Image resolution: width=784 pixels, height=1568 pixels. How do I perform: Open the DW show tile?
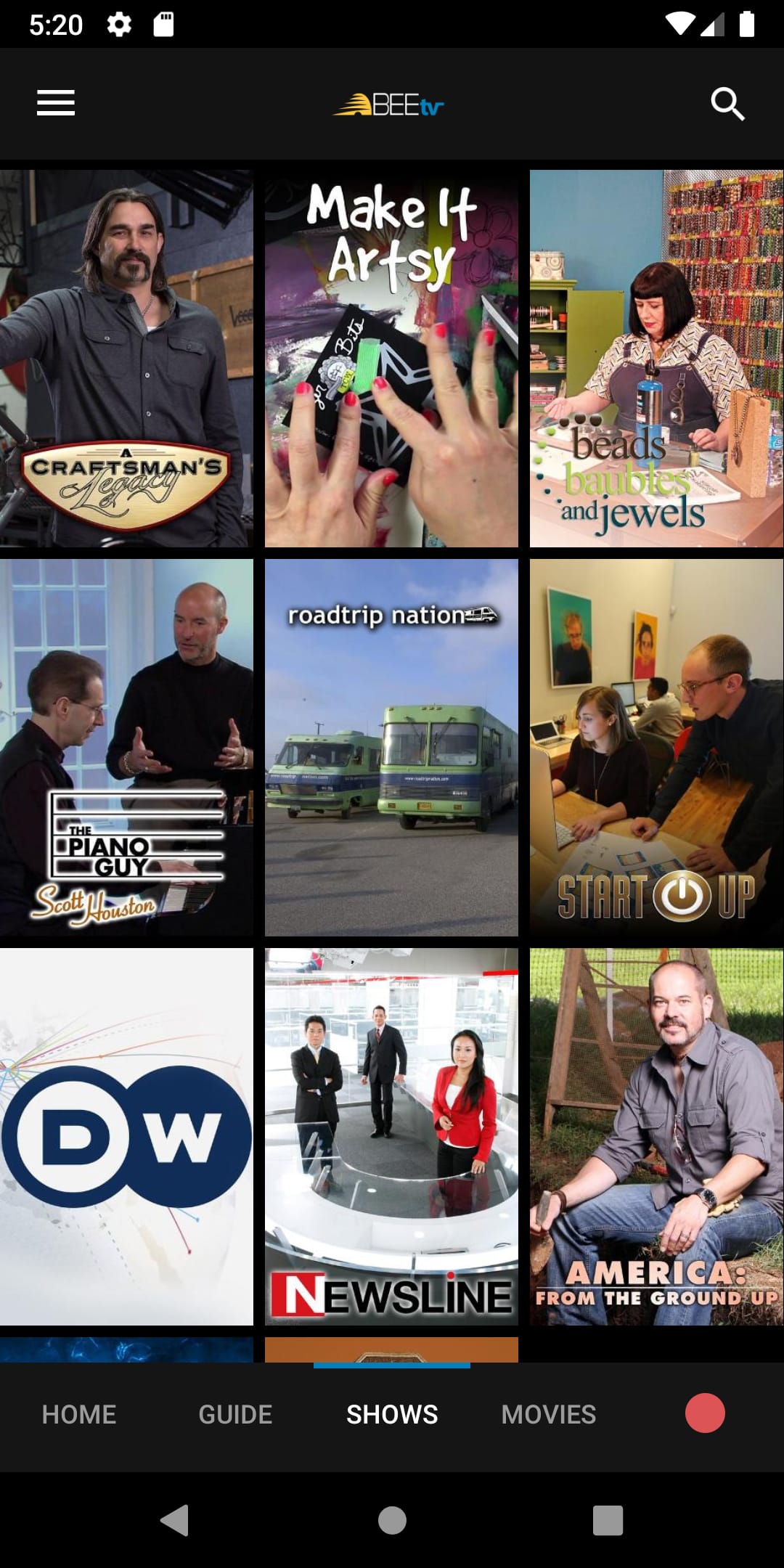(x=126, y=1136)
